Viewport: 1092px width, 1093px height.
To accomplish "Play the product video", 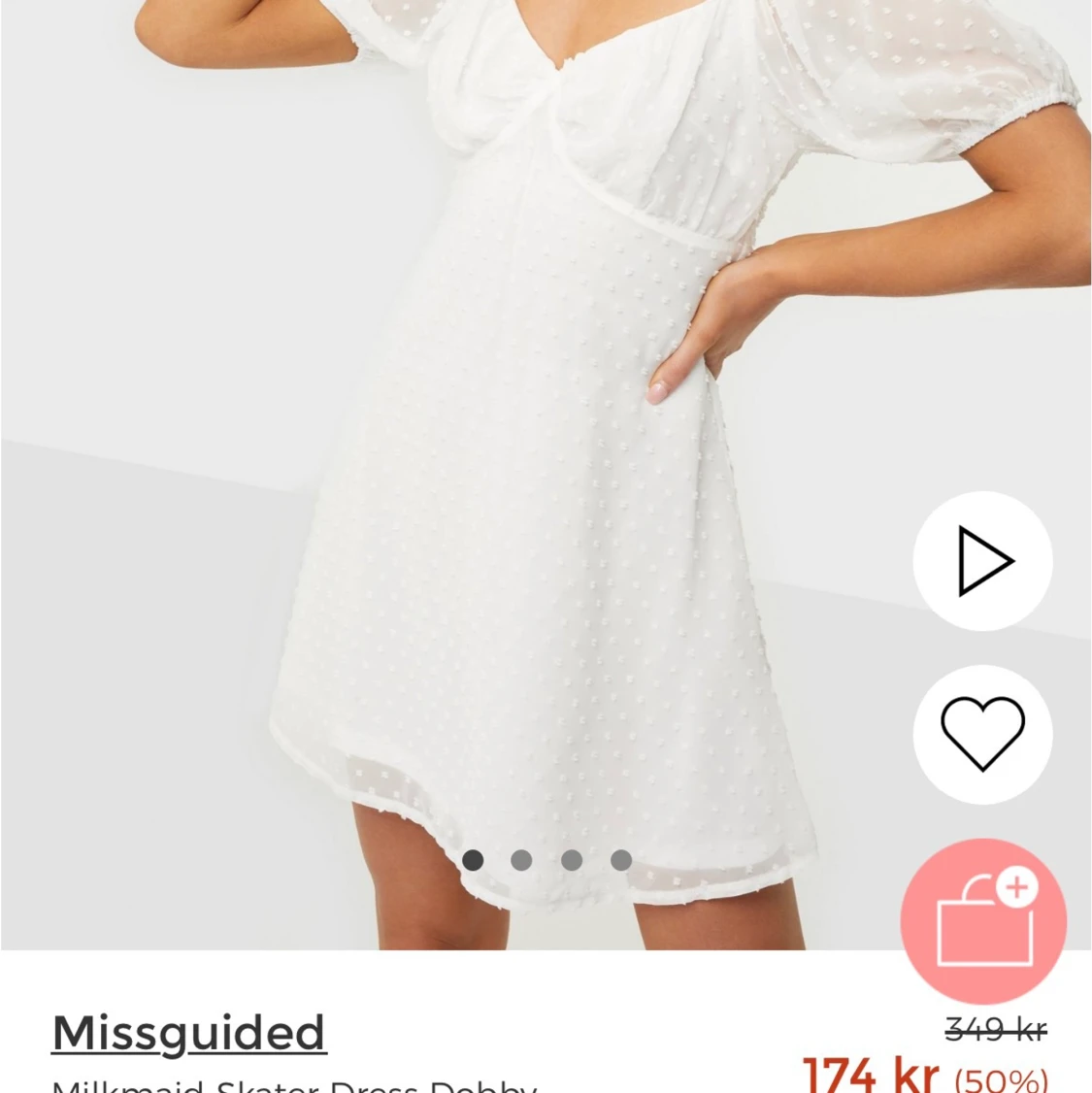I will tap(982, 561).
